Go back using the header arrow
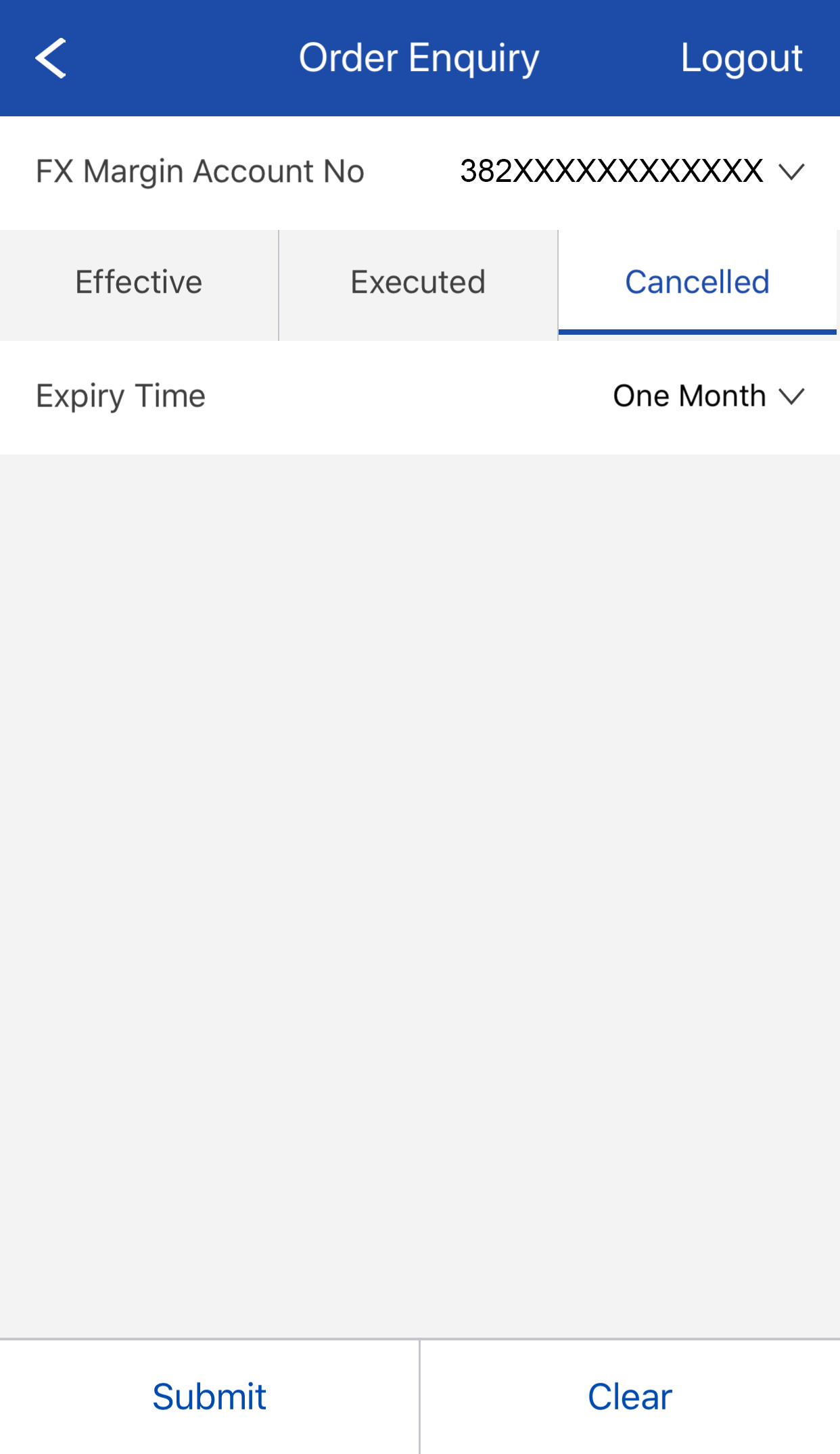 tap(51, 58)
